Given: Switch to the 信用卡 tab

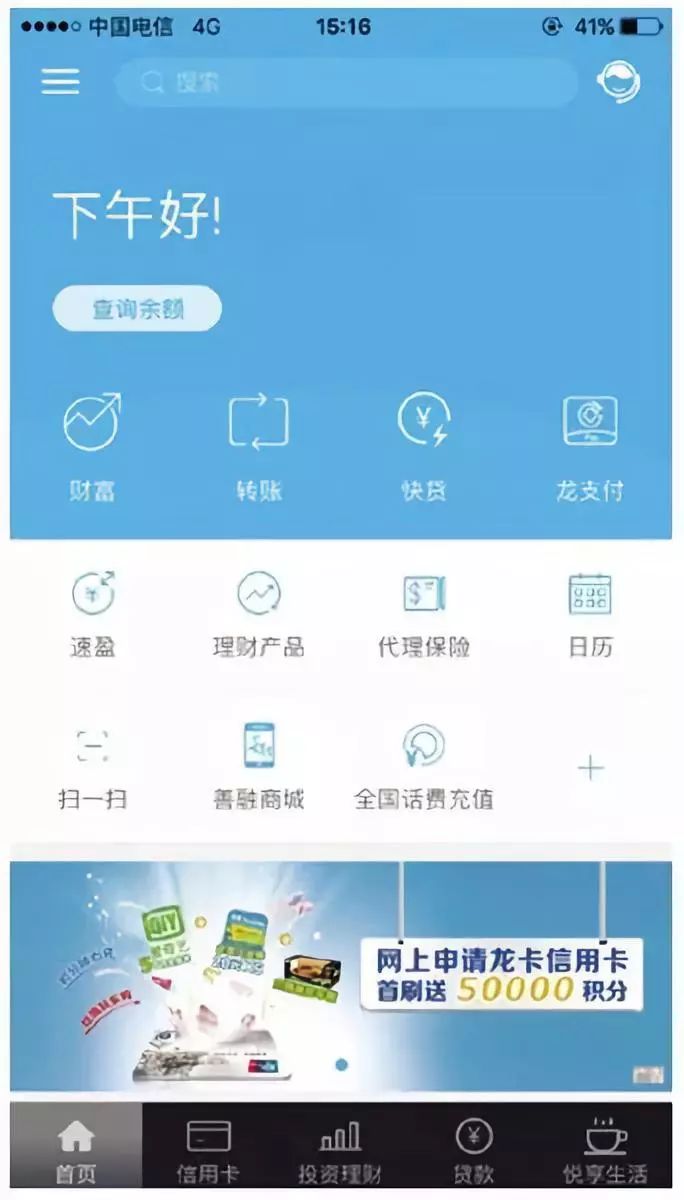Looking at the screenshot, I should (208, 1150).
